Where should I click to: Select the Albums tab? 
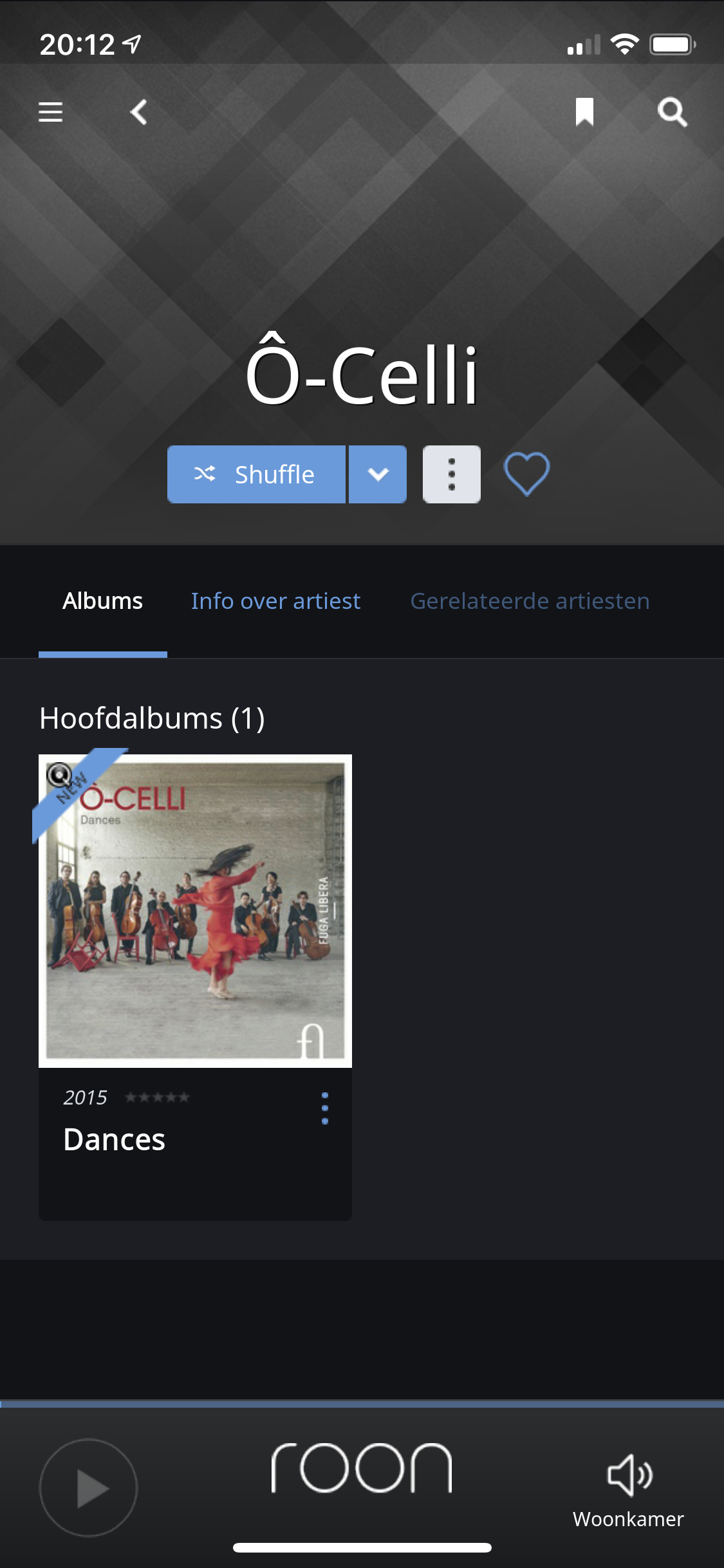tap(103, 601)
